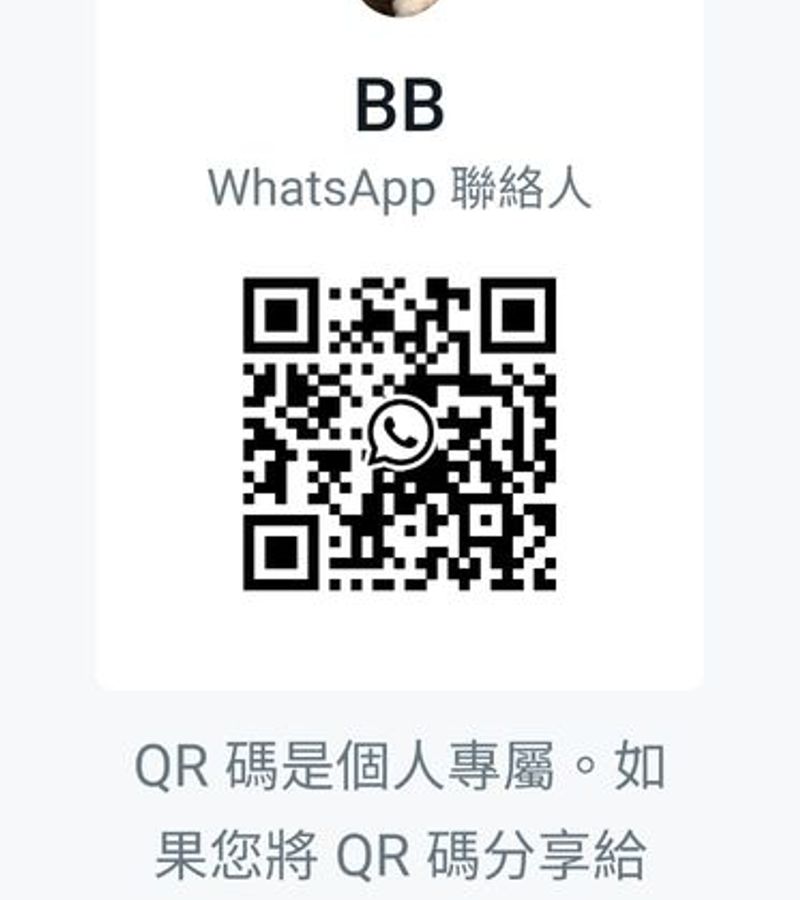Image resolution: width=800 pixels, height=900 pixels.
Task: Click the avatar thumbnail above the name BB
Action: coord(398,8)
